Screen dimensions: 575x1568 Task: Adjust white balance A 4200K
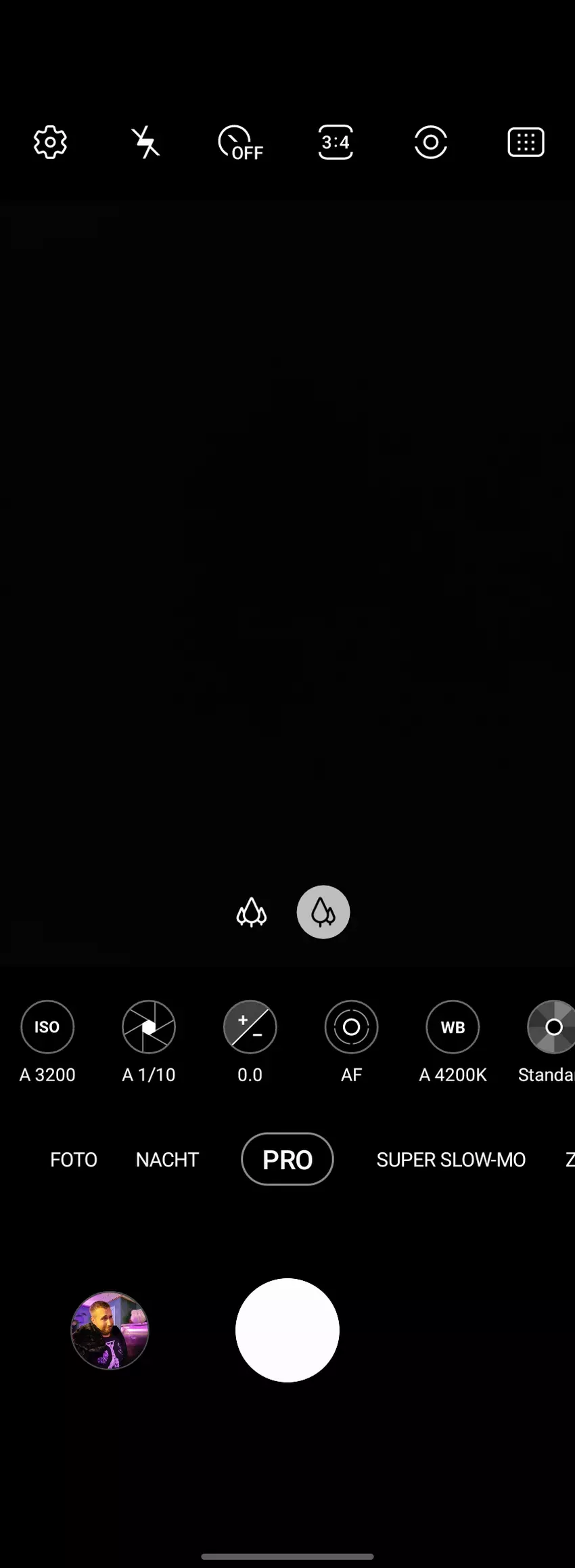[453, 1027]
